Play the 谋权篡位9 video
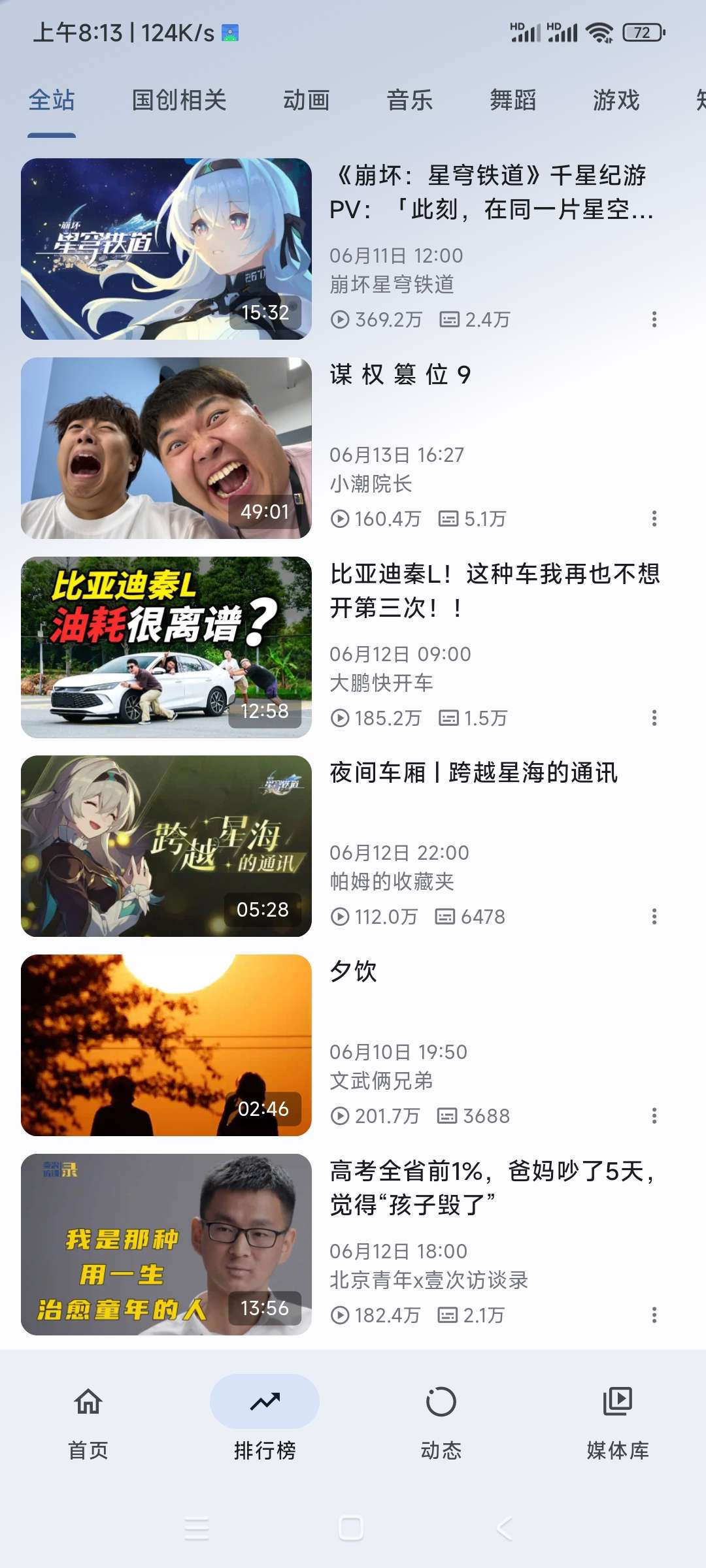Viewport: 706px width, 1568px height. pos(166,448)
